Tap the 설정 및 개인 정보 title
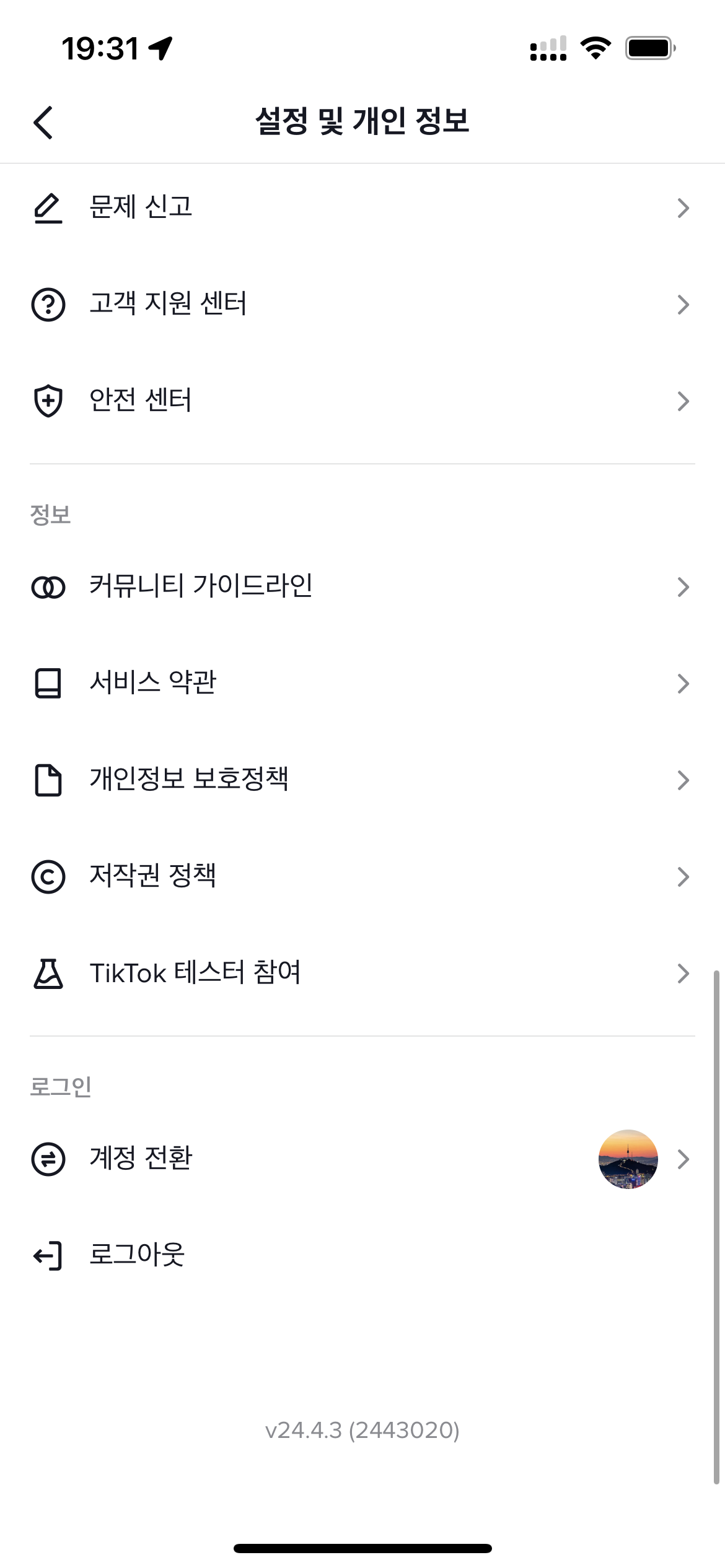Viewport: 725px width, 1568px height. coord(362,122)
